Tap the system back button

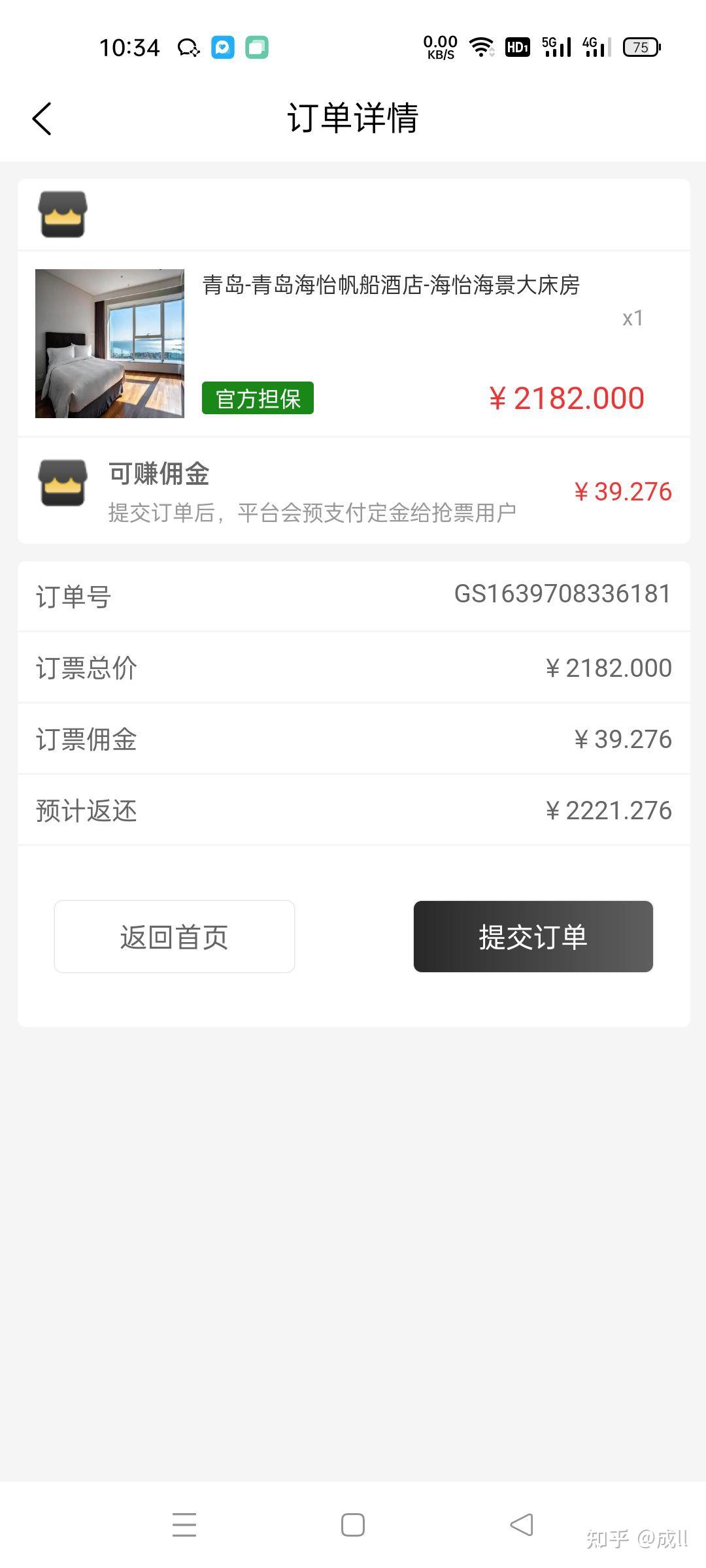coord(522,1525)
